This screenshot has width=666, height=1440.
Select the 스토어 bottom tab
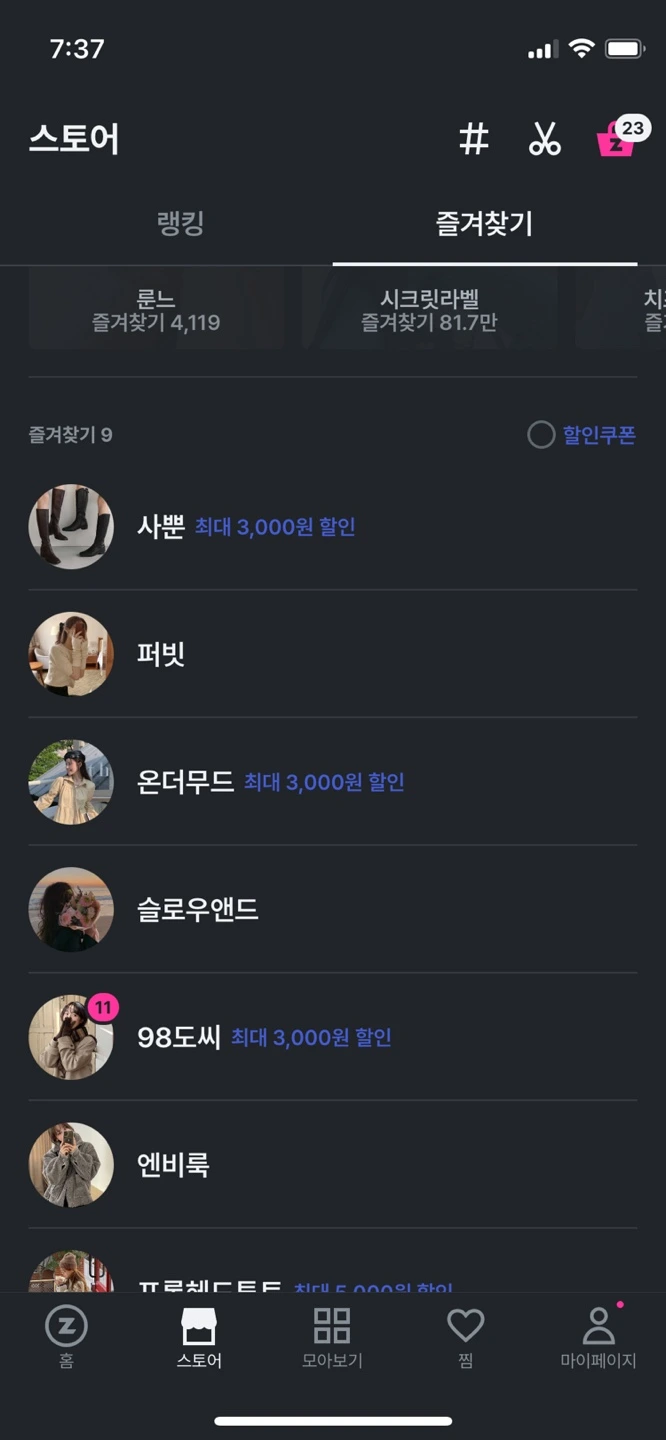point(199,1337)
